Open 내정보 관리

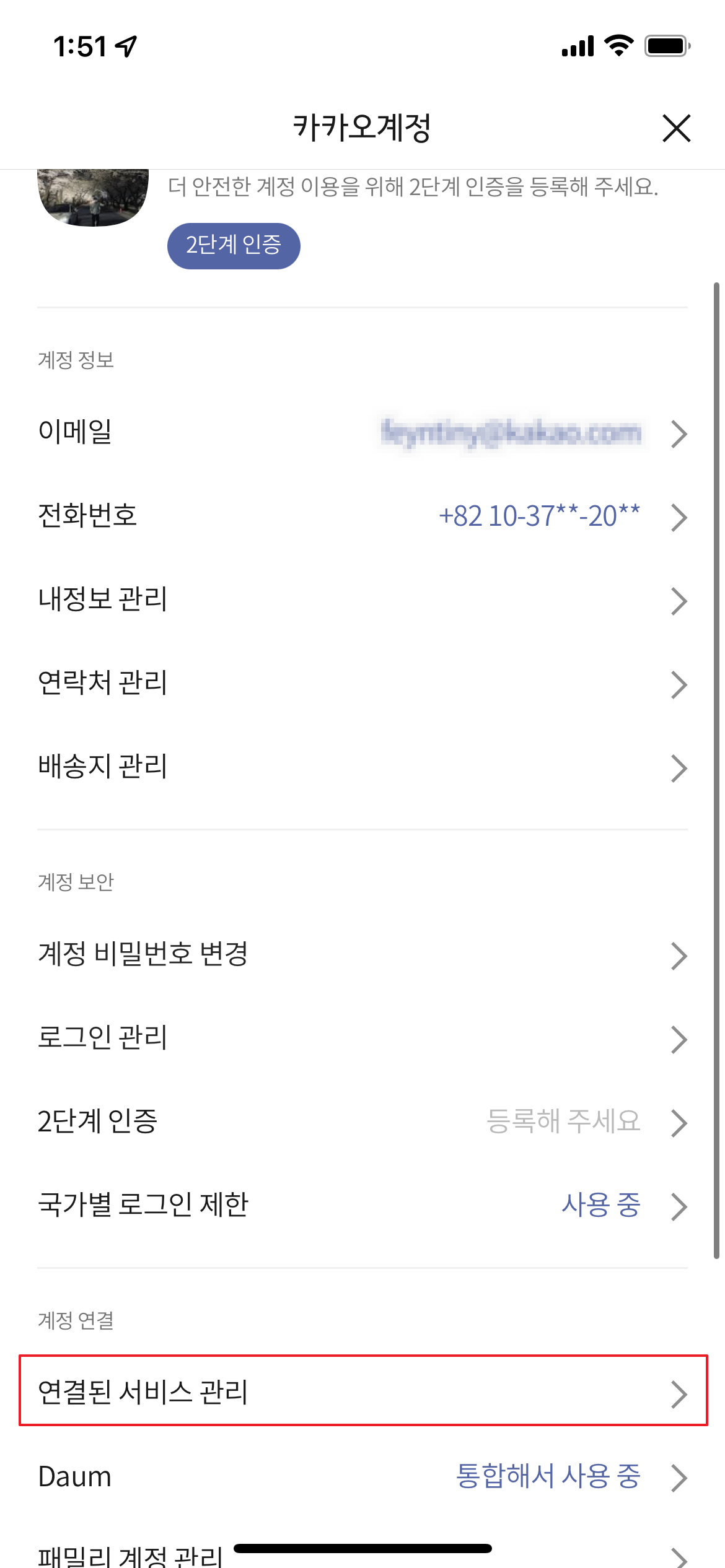click(x=362, y=600)
